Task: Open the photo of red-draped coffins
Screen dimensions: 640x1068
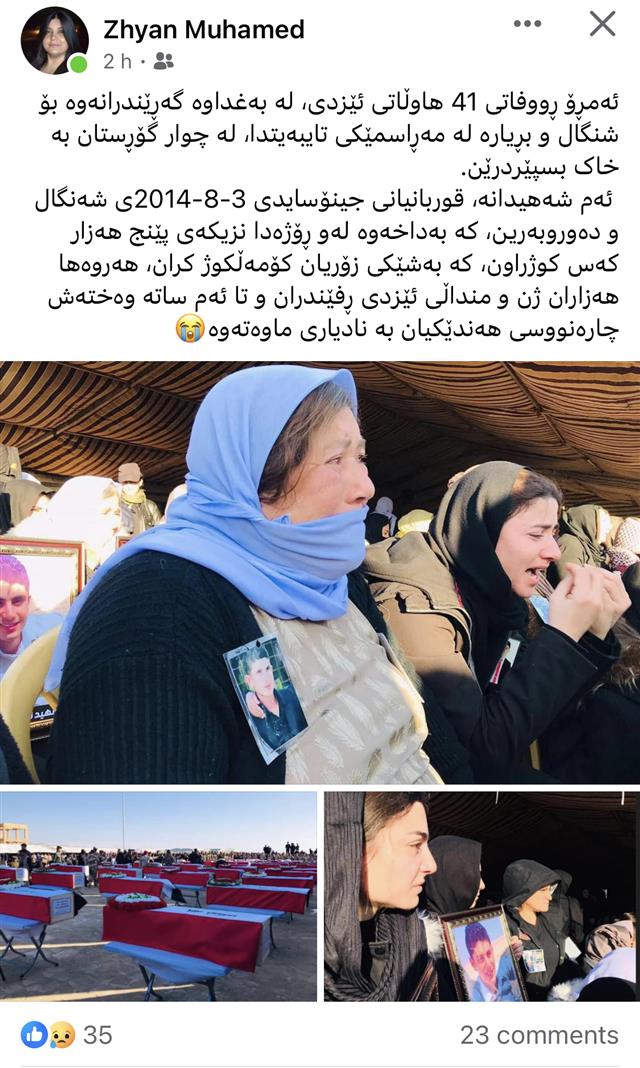Action: 159,896
